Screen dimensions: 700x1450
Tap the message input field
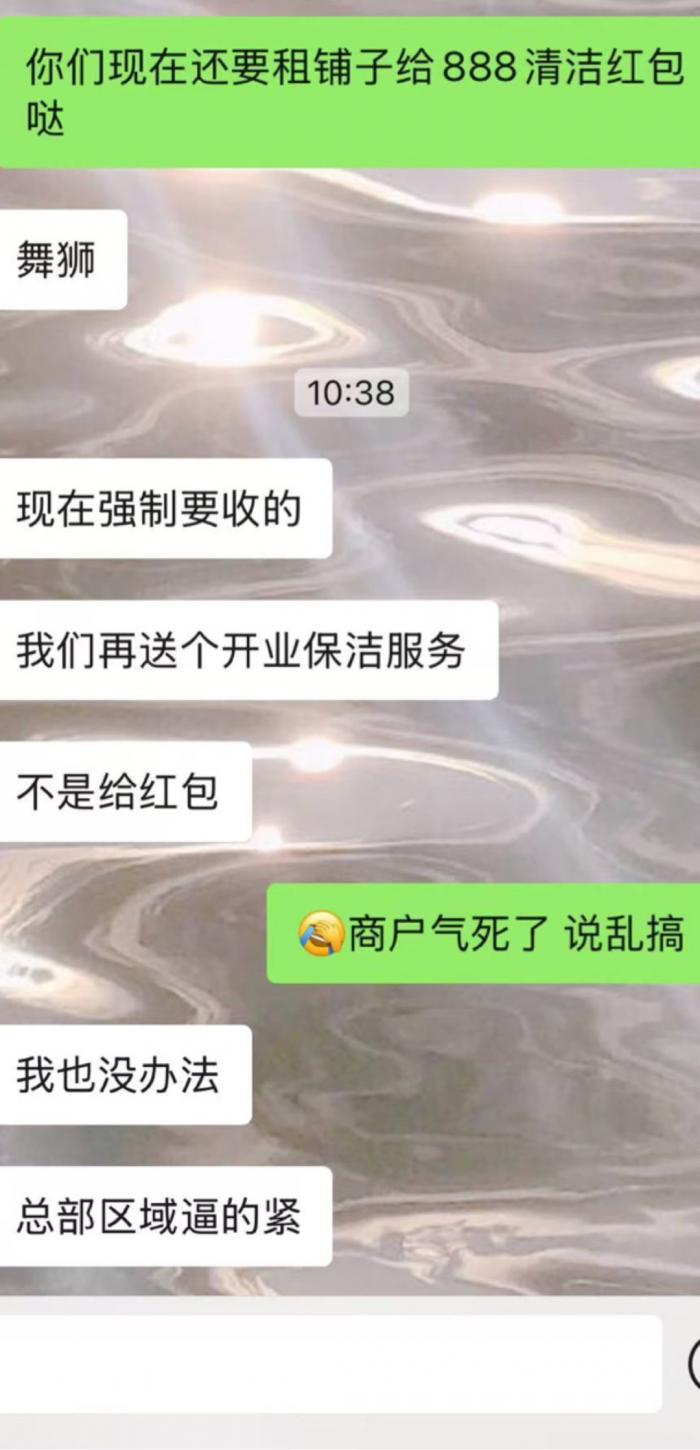coord(330,1363)
